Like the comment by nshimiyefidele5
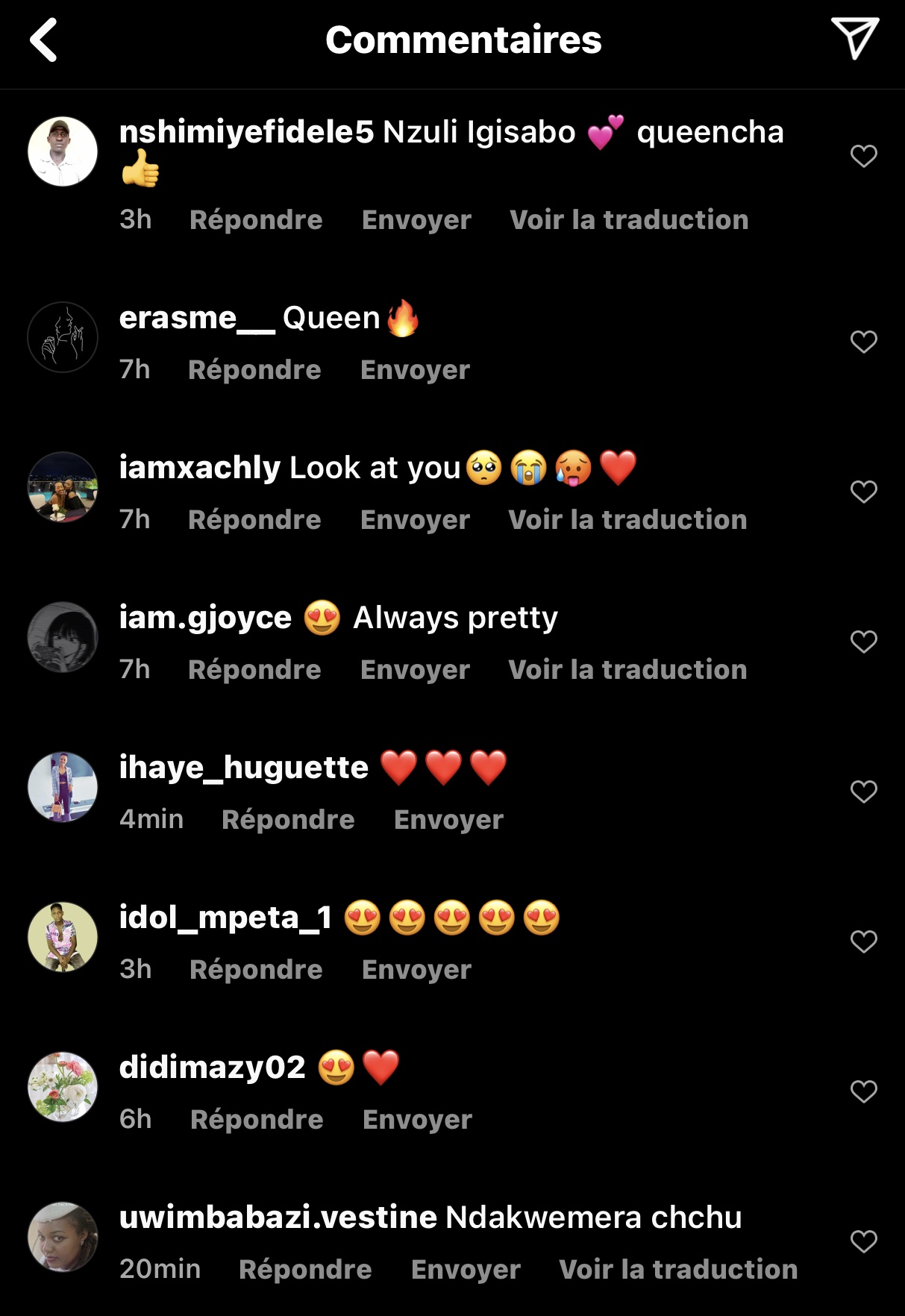The width and height of the screenshot is (905, 1316). 863,156
